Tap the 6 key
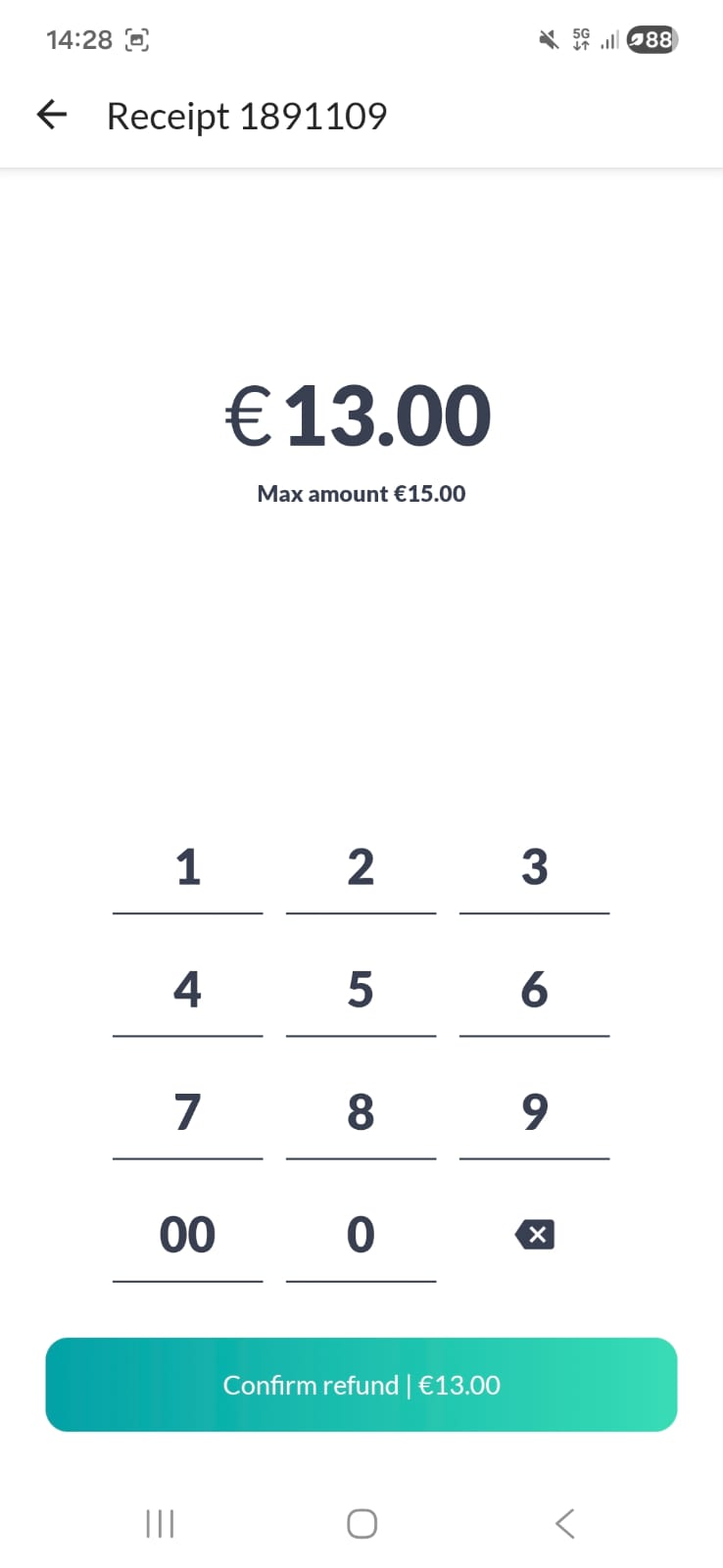The image size is (723, 1568). coord(534,990)
